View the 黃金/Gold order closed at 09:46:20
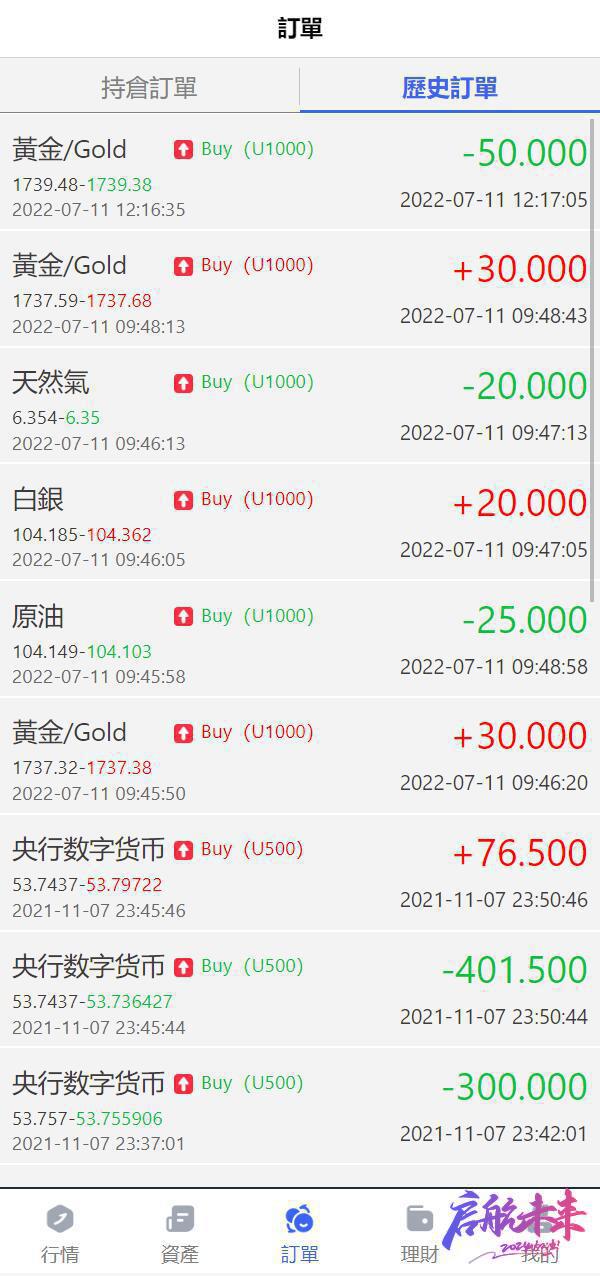The height and width of the screenshot is (1276, 600). [300, 756]
